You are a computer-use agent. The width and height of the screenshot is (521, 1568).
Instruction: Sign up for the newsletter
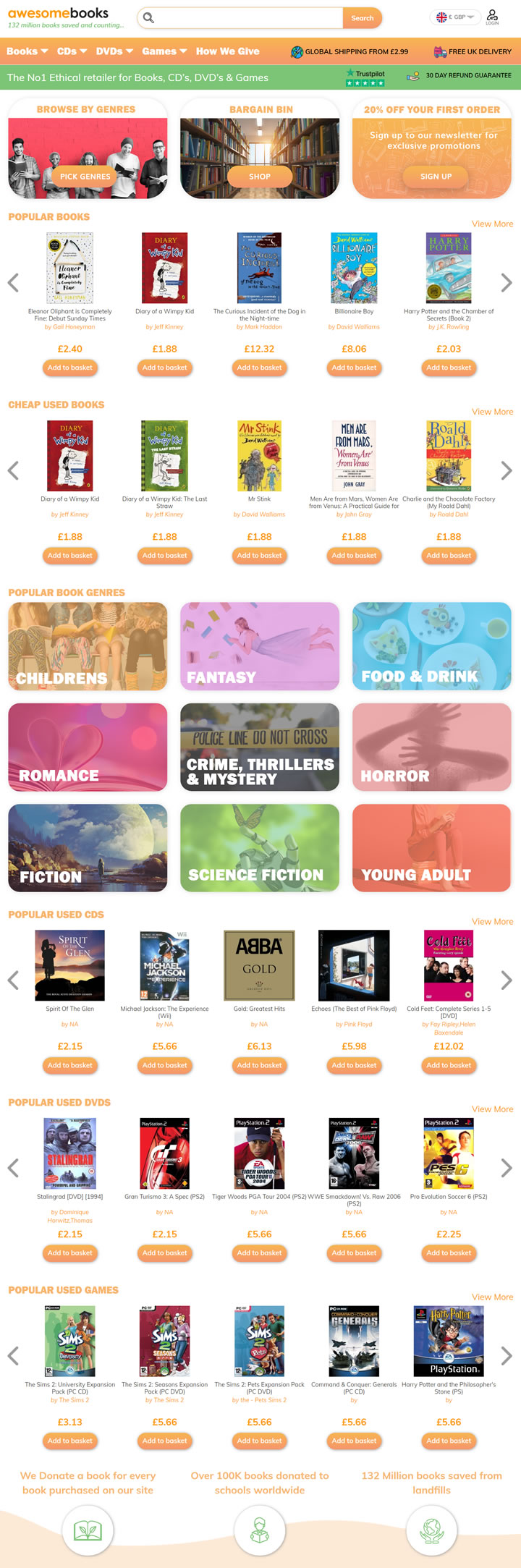coord(436,177)
